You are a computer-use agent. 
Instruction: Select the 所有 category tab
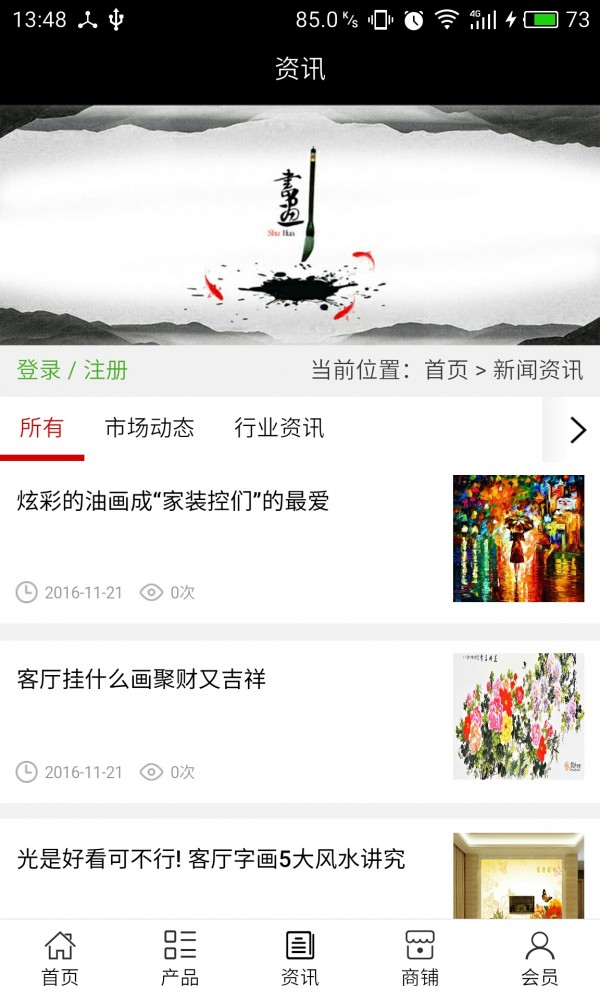pyautogui.click(x=42, y=429)
